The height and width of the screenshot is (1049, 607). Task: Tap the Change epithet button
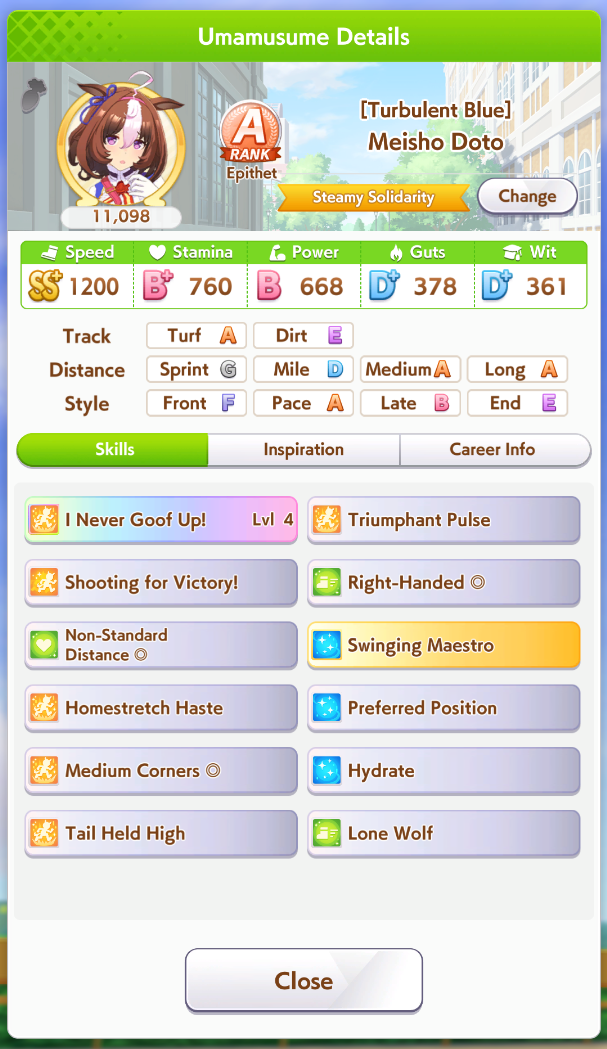pyautogui.click(x=527, y=196)
